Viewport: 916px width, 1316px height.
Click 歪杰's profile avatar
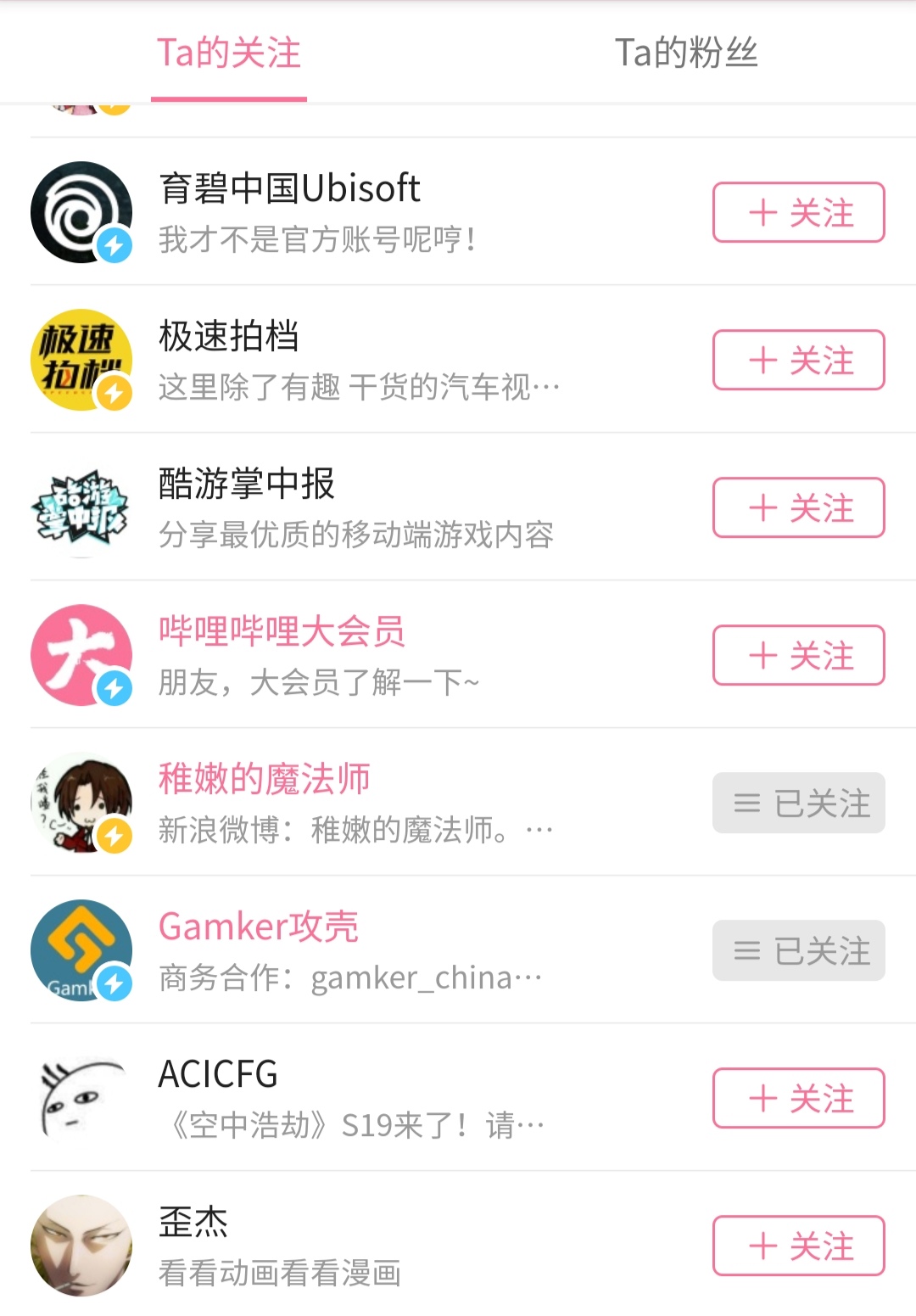81,1245
